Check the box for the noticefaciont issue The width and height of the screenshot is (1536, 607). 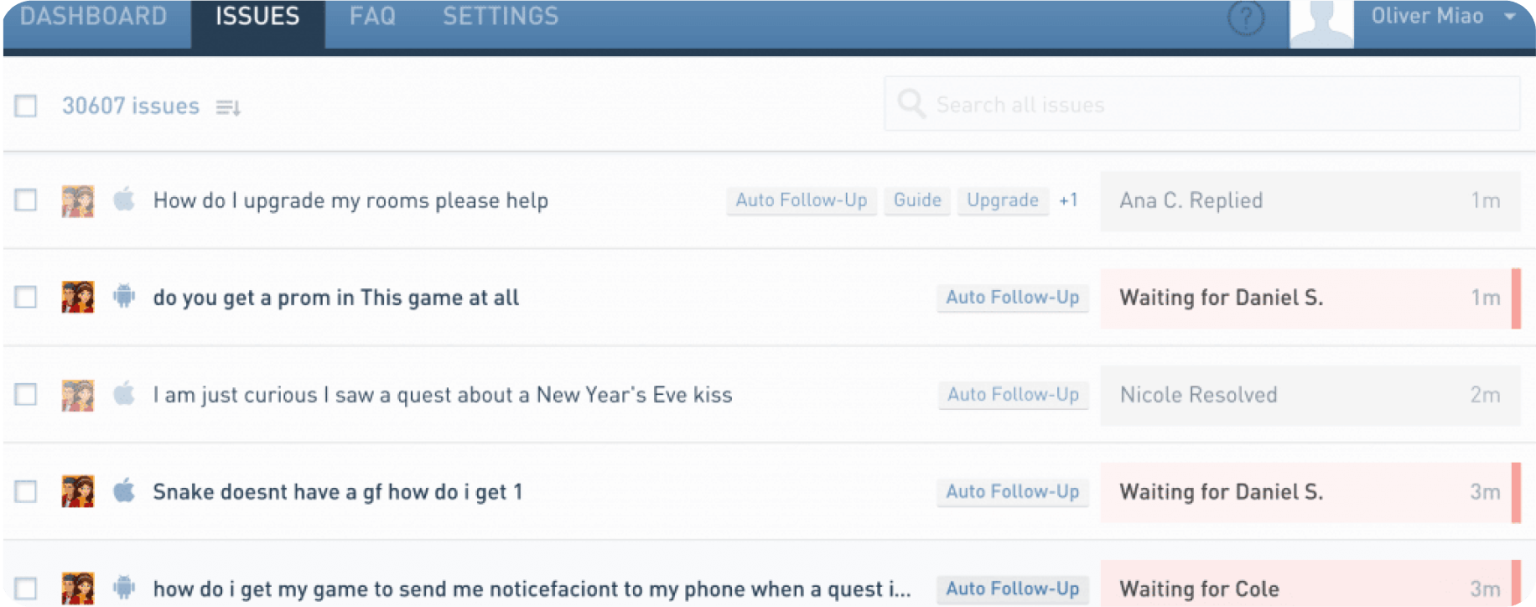(26, 588)
